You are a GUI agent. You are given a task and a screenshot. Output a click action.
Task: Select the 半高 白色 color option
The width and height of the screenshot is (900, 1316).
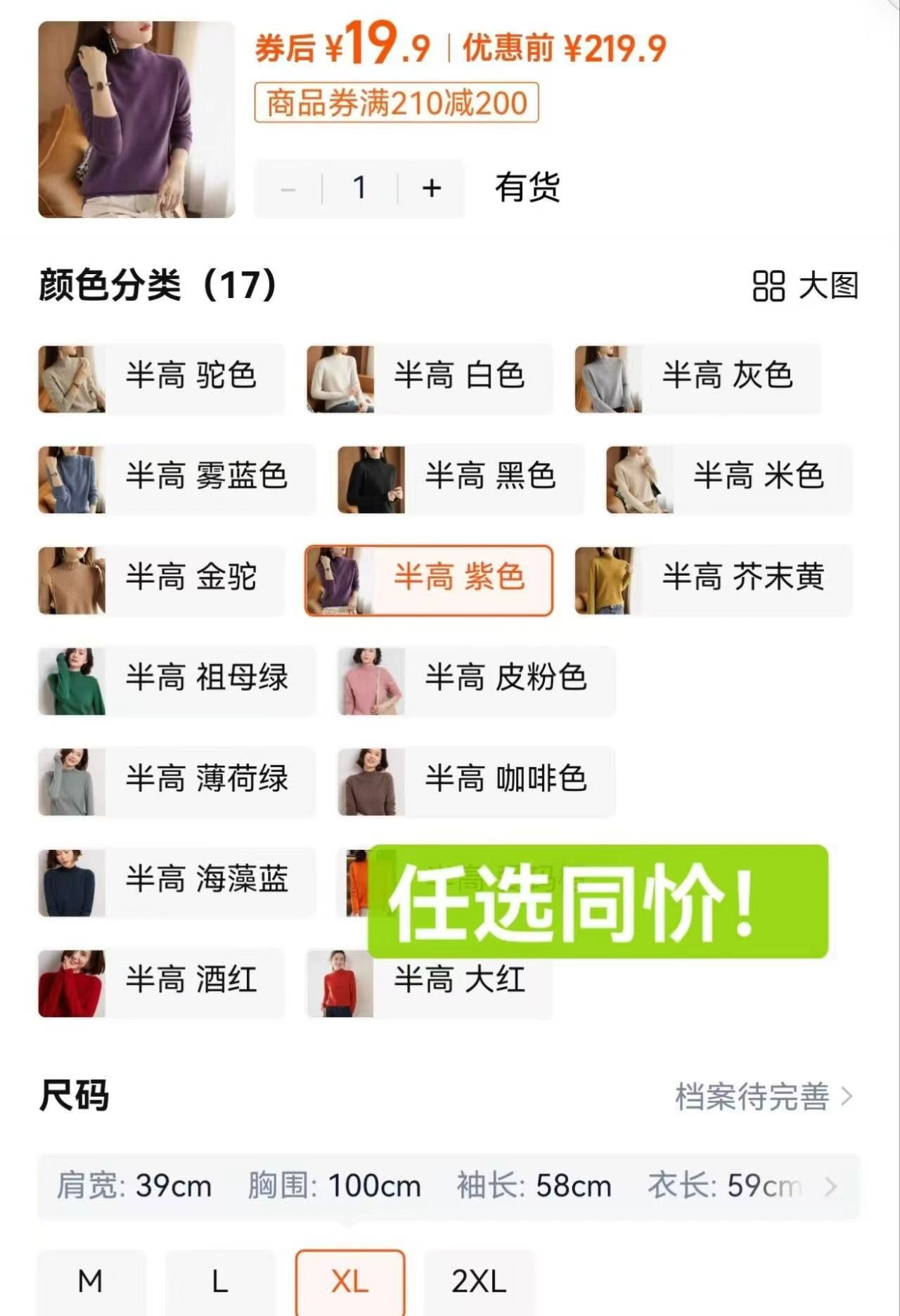point(429,378)
